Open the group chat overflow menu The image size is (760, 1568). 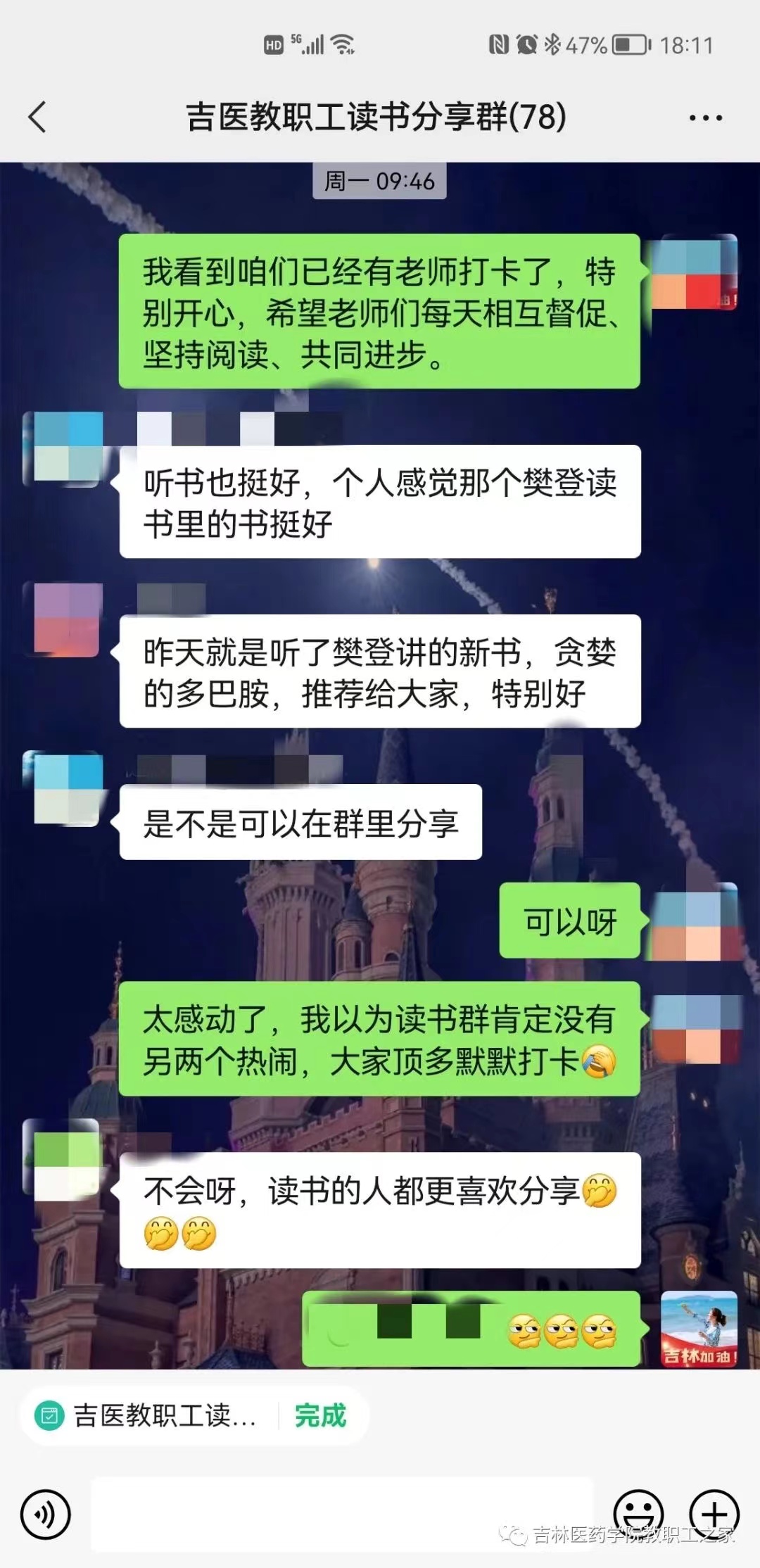(x=705, y=118)
